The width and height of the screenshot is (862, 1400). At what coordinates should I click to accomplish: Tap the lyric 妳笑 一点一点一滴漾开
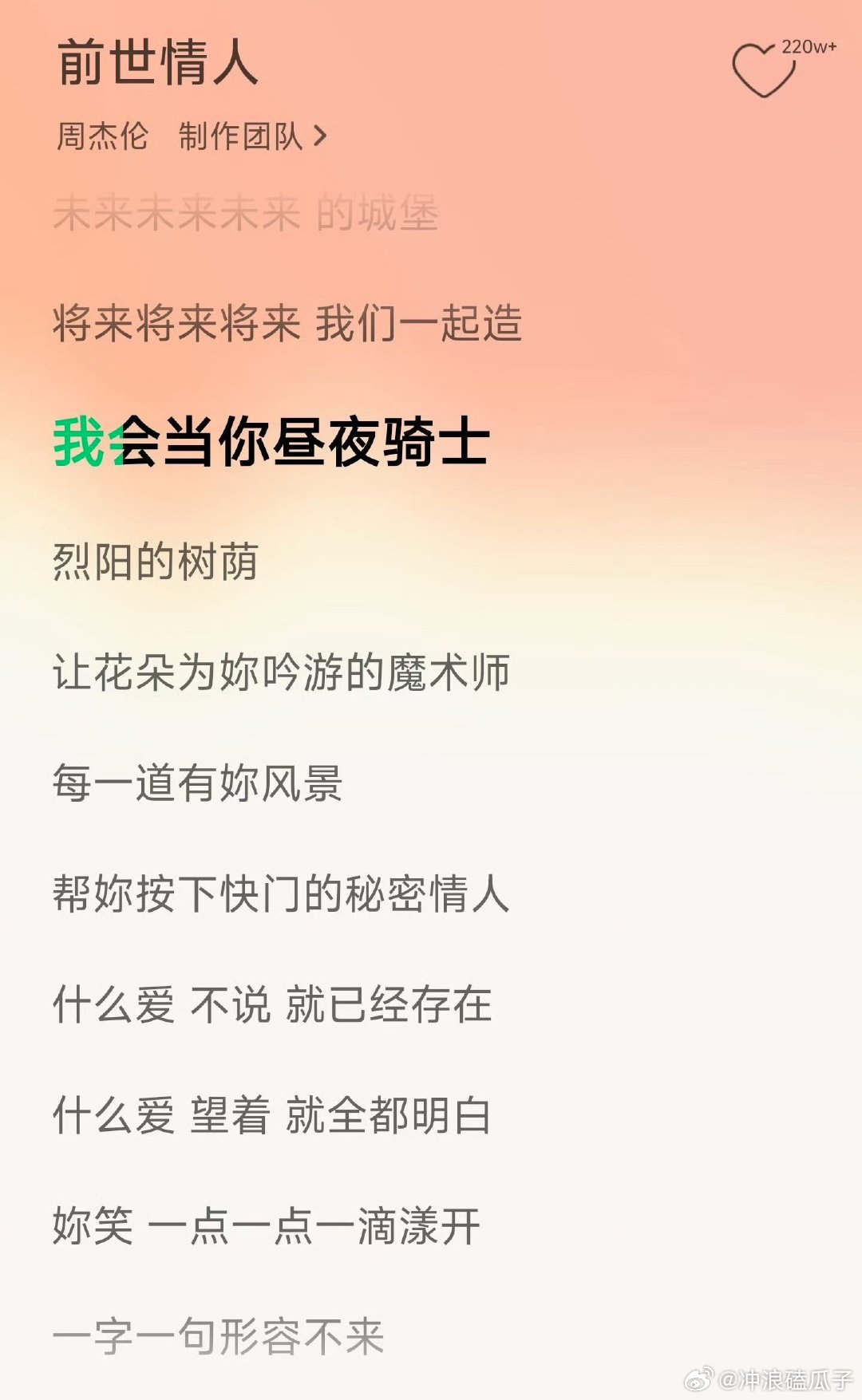click(x=263, y=1224)
